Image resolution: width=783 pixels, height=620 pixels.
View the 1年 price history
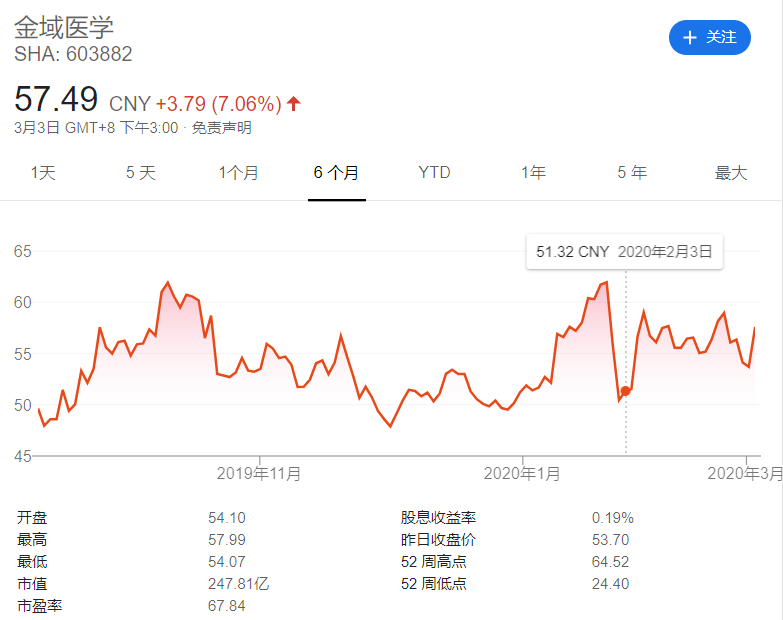[x=533, y=173]
